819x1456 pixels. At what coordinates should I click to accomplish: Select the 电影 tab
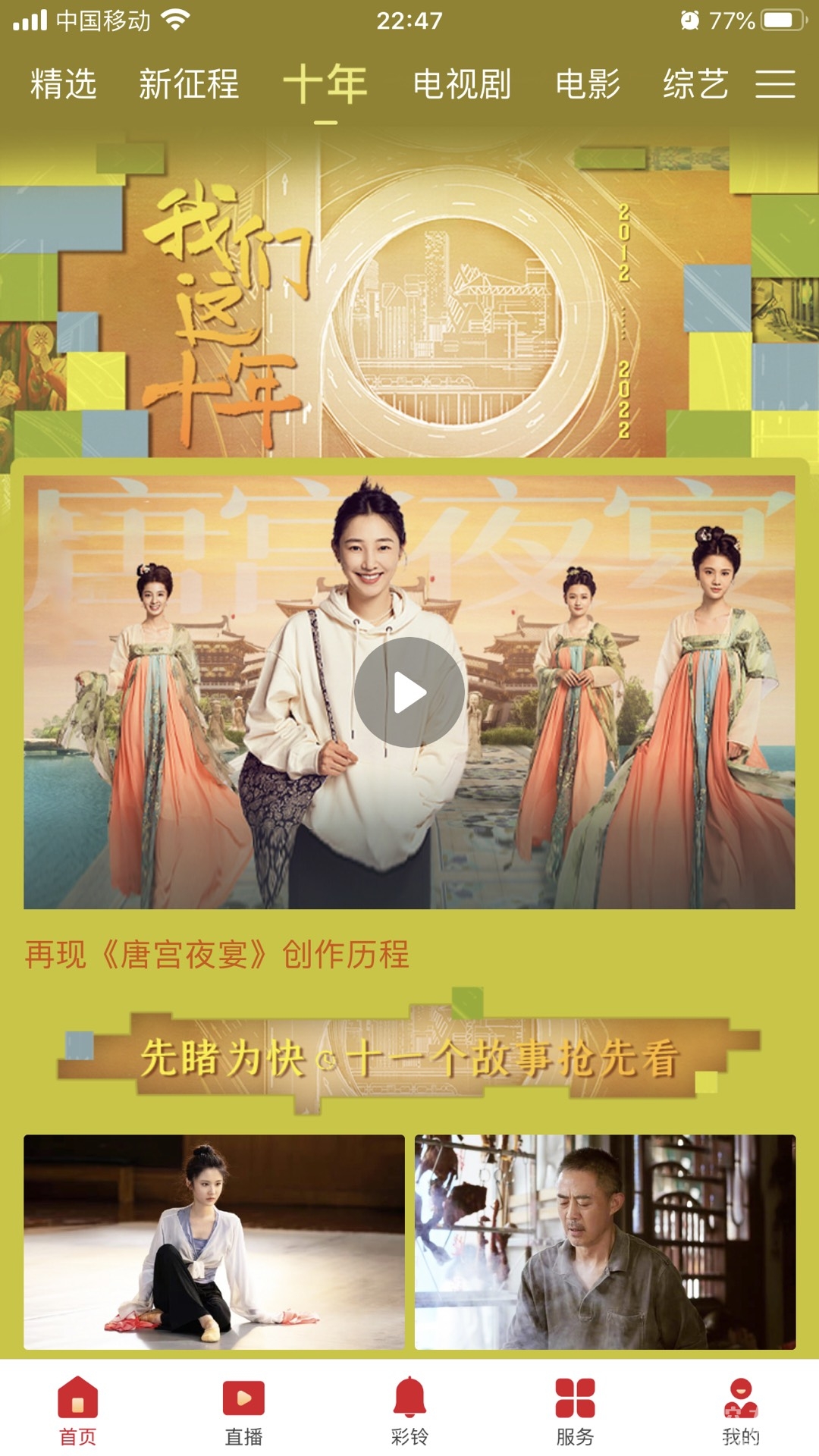588,84
